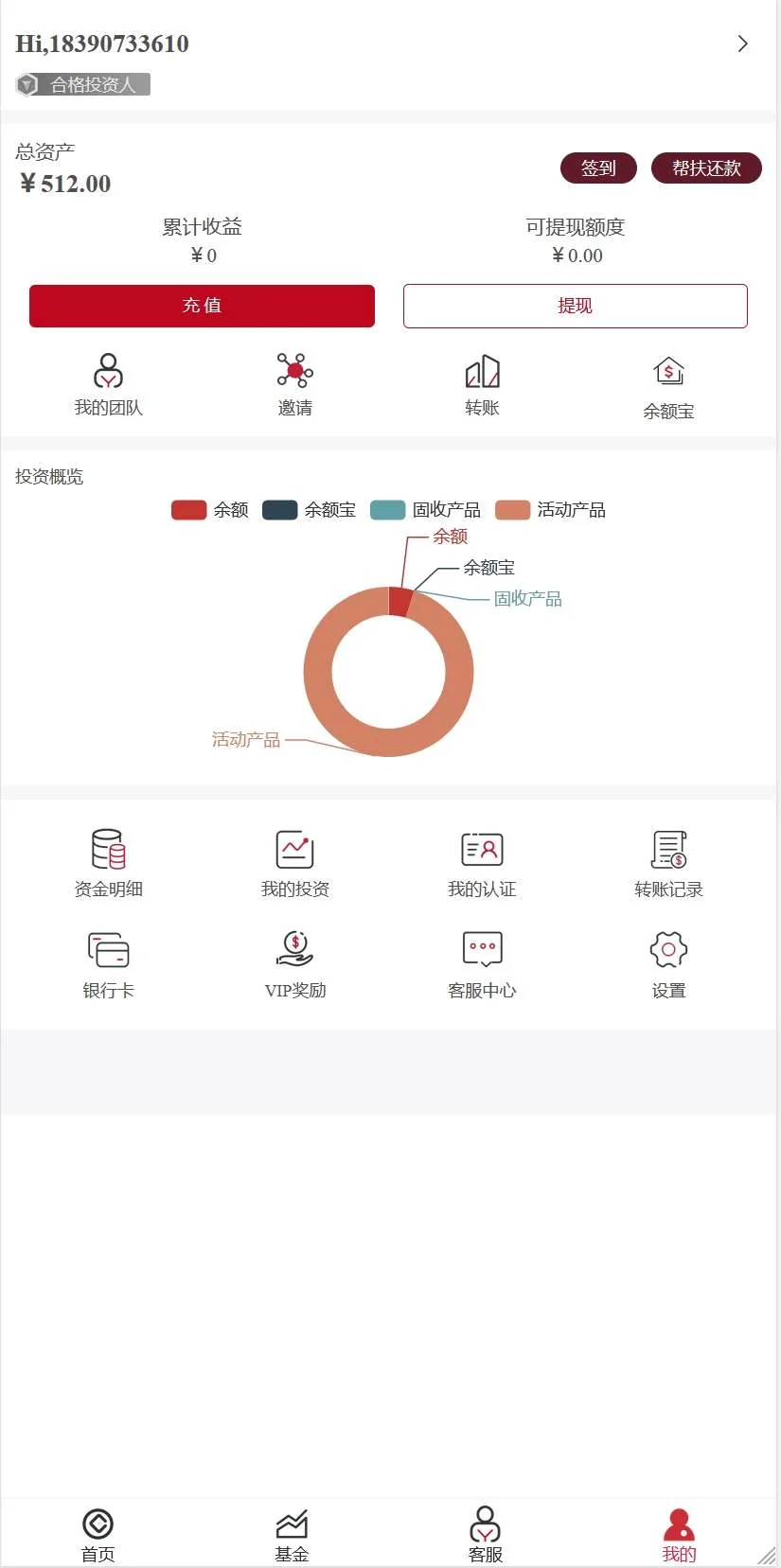Open 转账 transfer
This screenshot has width=781, height=1568.
pyautogui.click(x=482, y=383)
